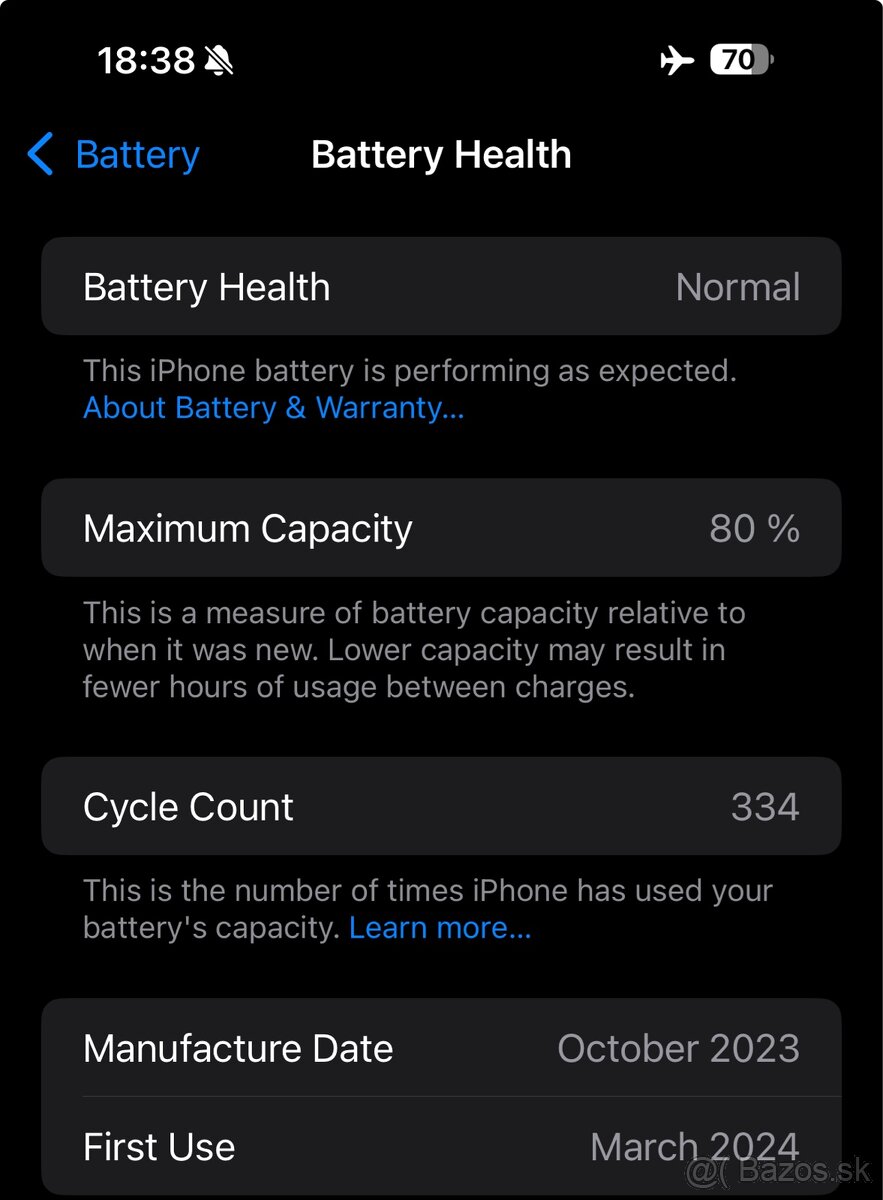
Task: Select the Maximum Capacity row
Action: coord(441,528)
